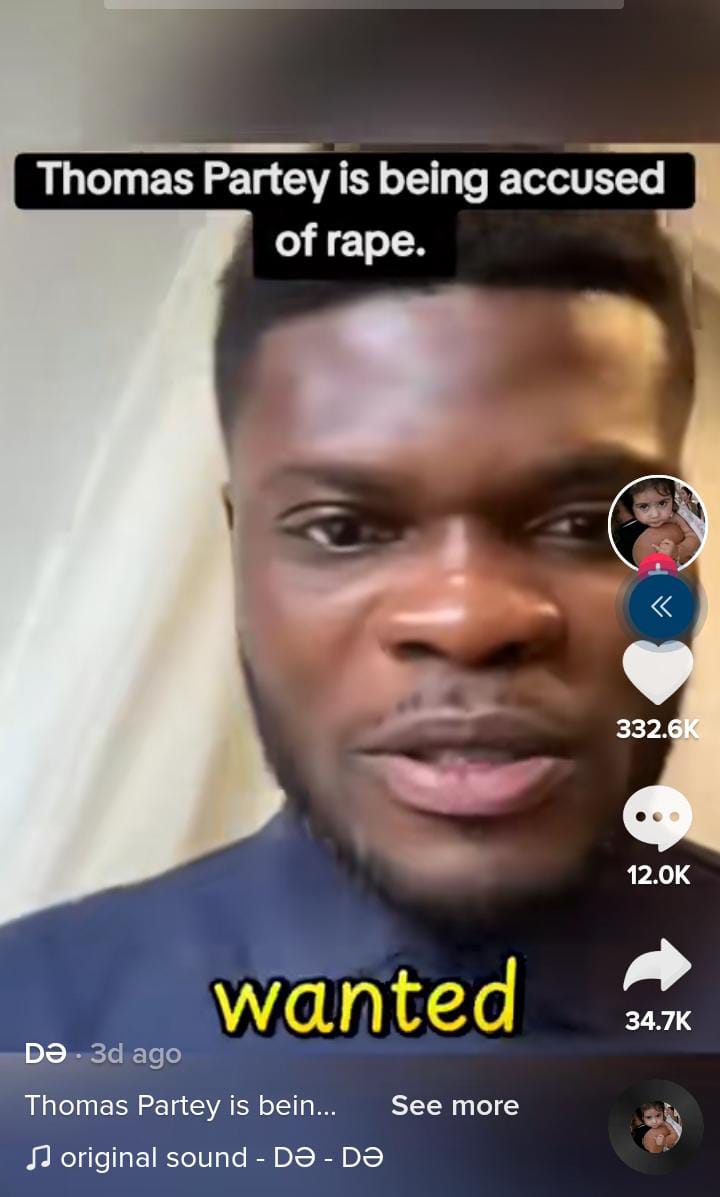
Task: Open the spinning sound disc
Action: [x=656, y=1126]
